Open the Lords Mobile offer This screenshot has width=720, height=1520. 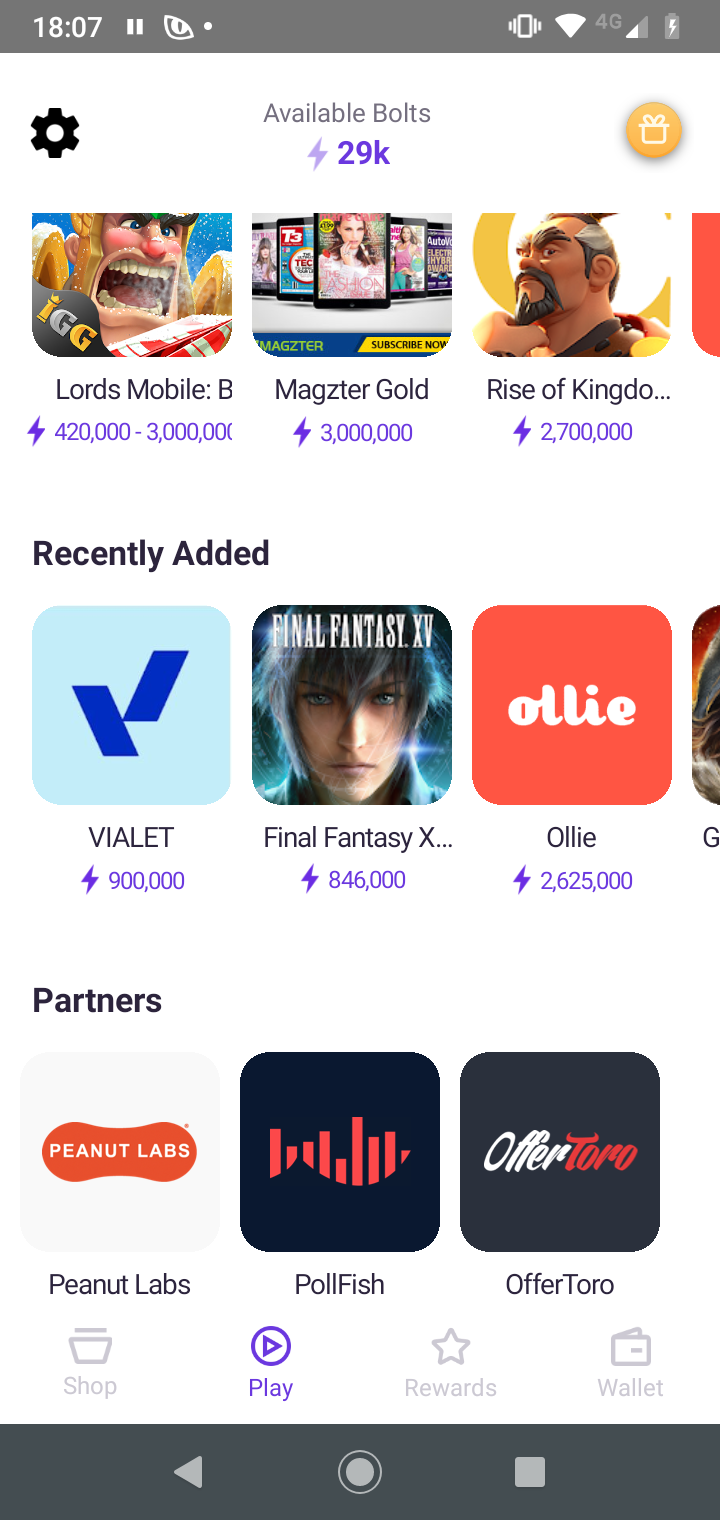coord(132,285)
